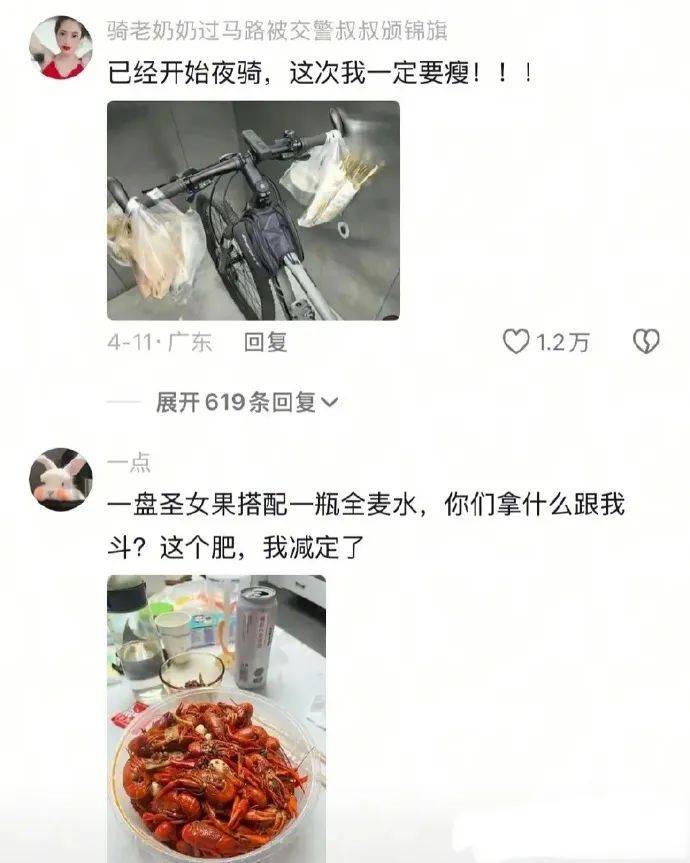The width and height of the screenshot is (690, 863).
Task: Open the crayfish photo in 一点's comment
Action: point(216,718)
